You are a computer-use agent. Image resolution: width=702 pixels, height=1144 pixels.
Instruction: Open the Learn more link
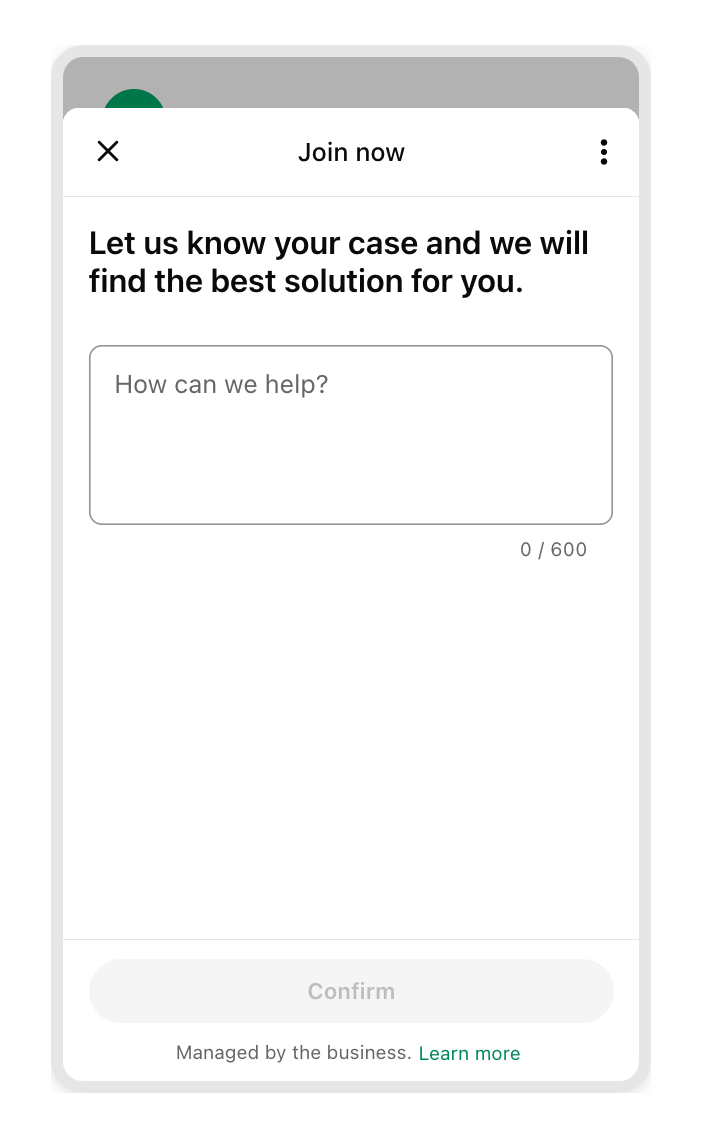point(469,1053)
